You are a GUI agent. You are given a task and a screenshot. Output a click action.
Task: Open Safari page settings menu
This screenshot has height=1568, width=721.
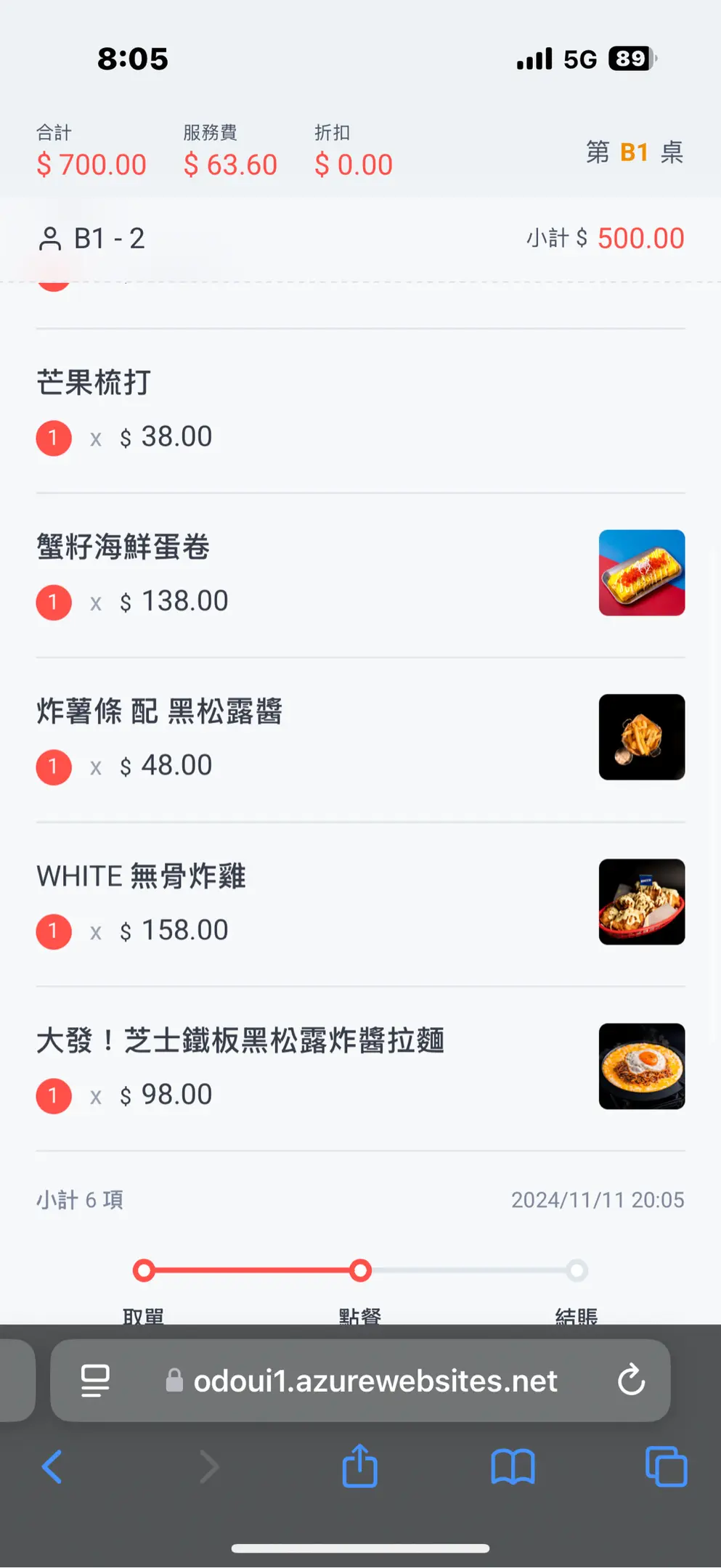click(x=95, y=1380)
